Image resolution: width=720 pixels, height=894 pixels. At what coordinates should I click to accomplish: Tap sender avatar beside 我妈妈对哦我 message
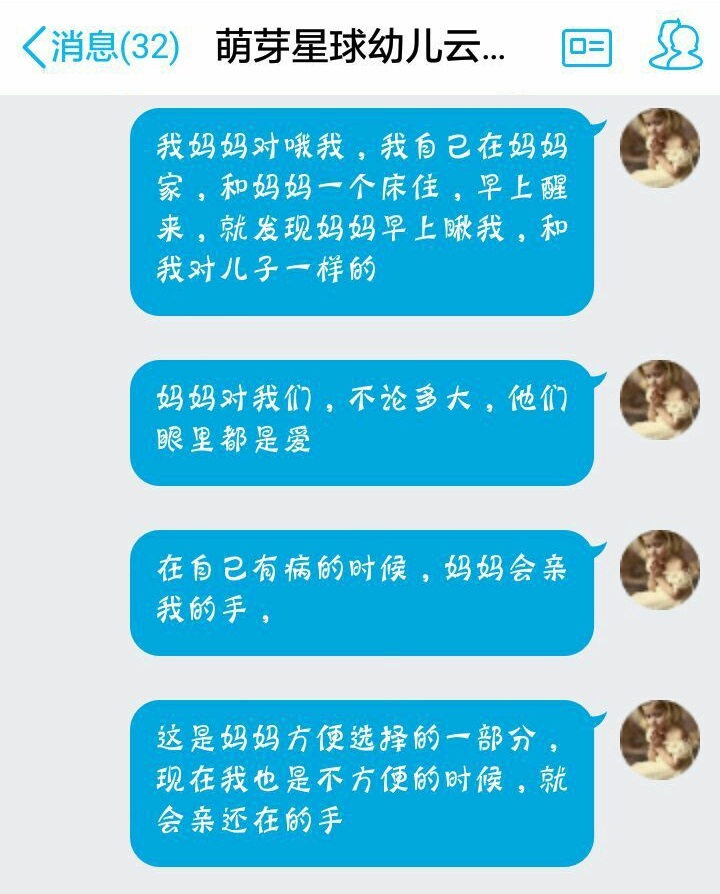point(660,148)
